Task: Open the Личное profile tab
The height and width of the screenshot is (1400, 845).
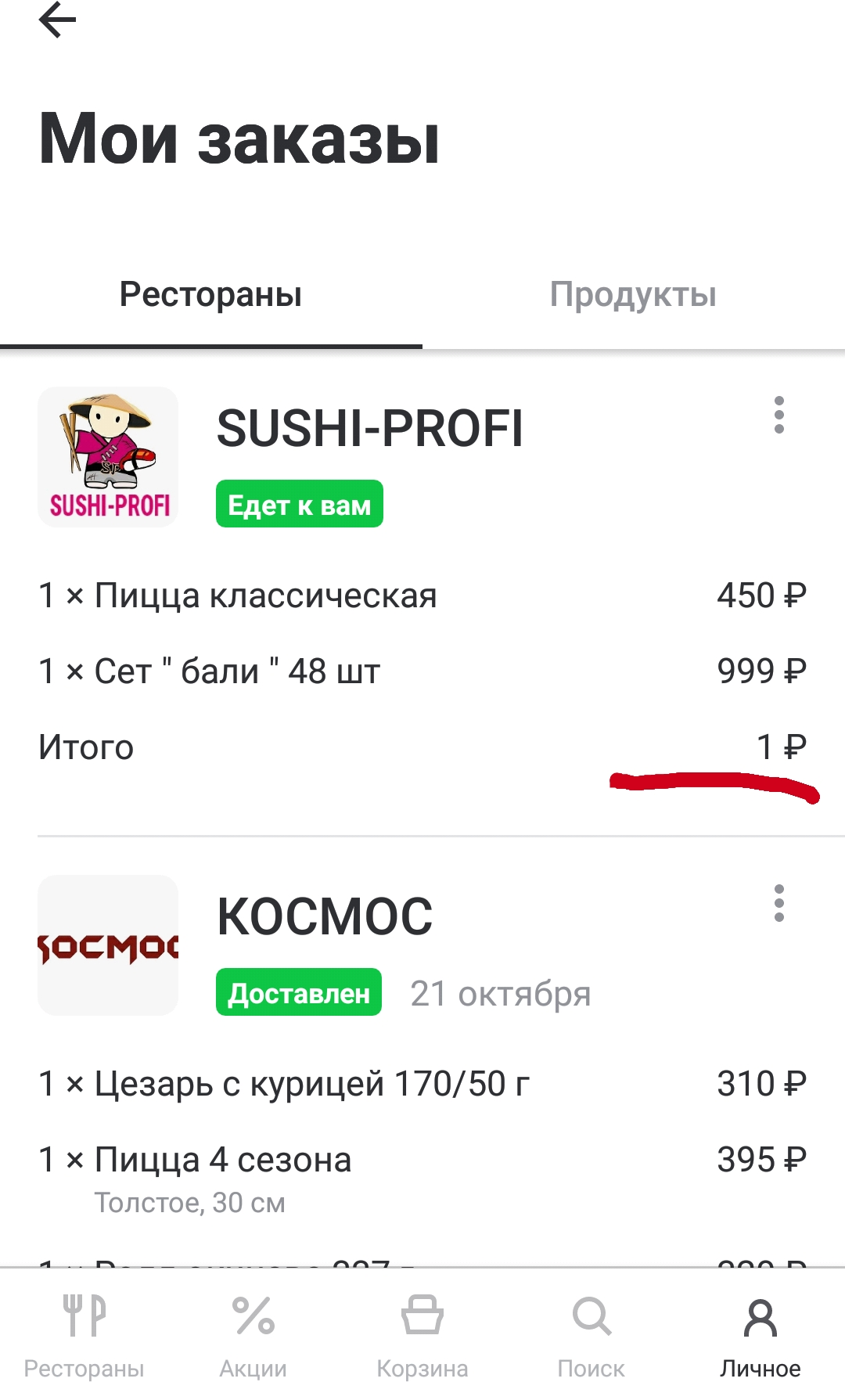Action: (760, 1336)
